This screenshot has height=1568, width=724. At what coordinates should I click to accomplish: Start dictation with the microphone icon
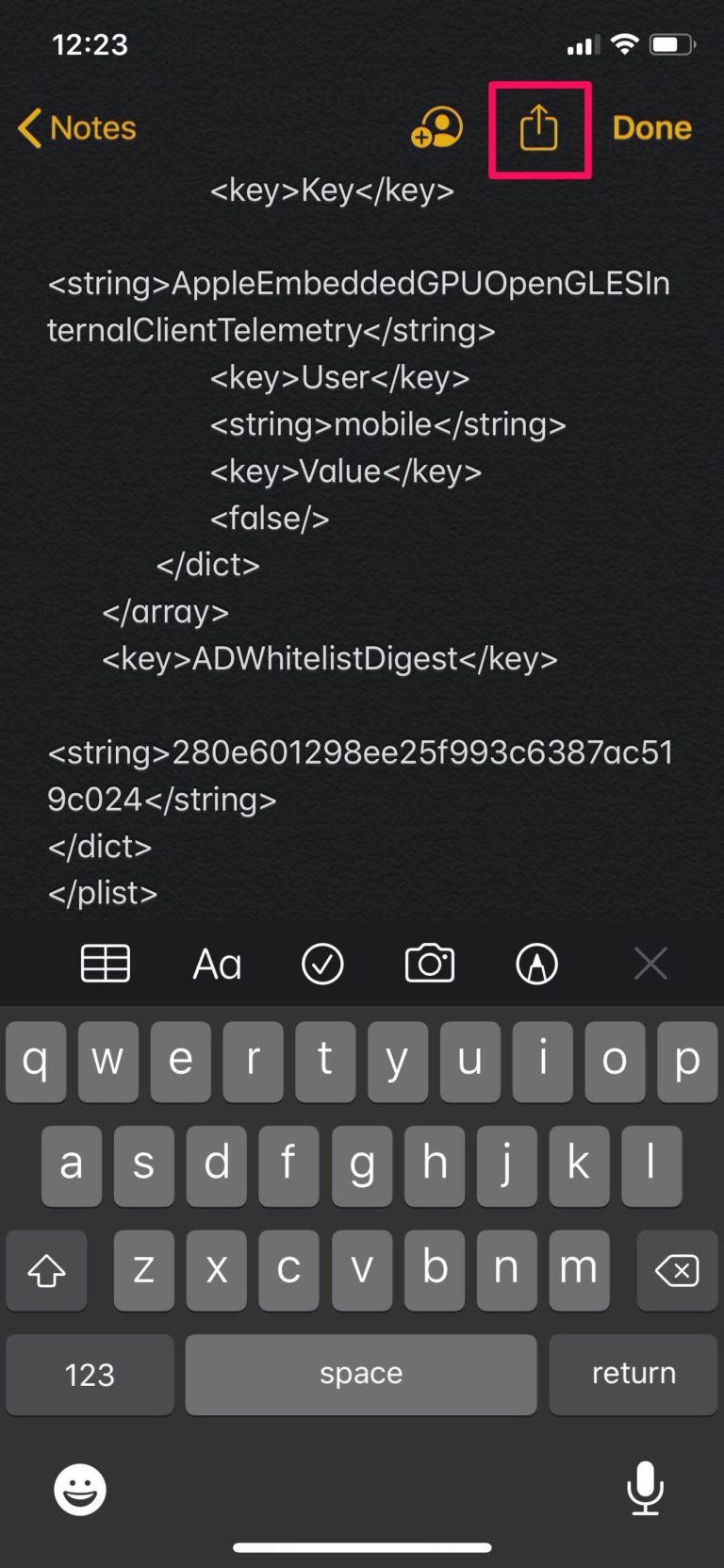click(645, 1488)
